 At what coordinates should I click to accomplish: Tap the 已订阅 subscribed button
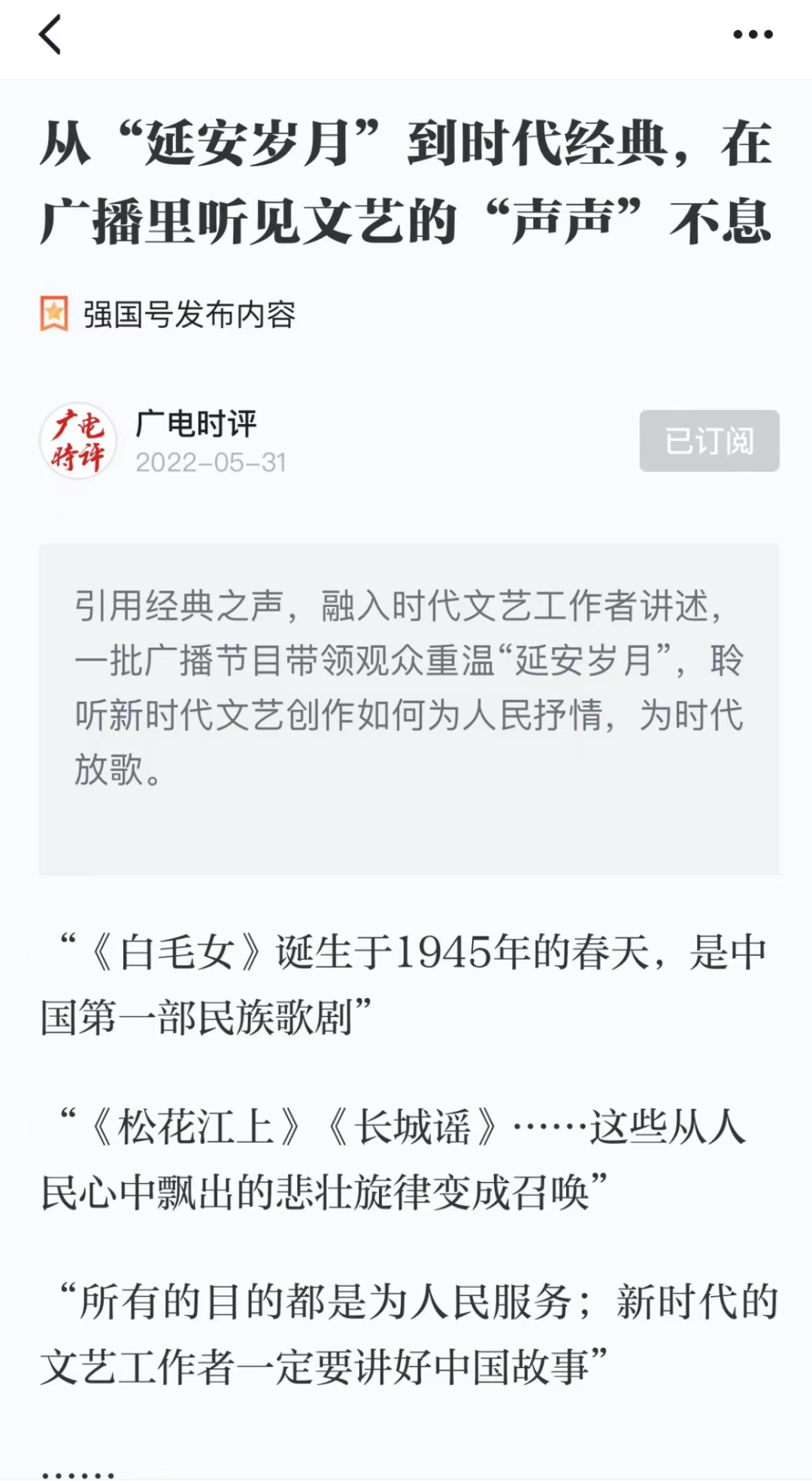tap(709, 441)
